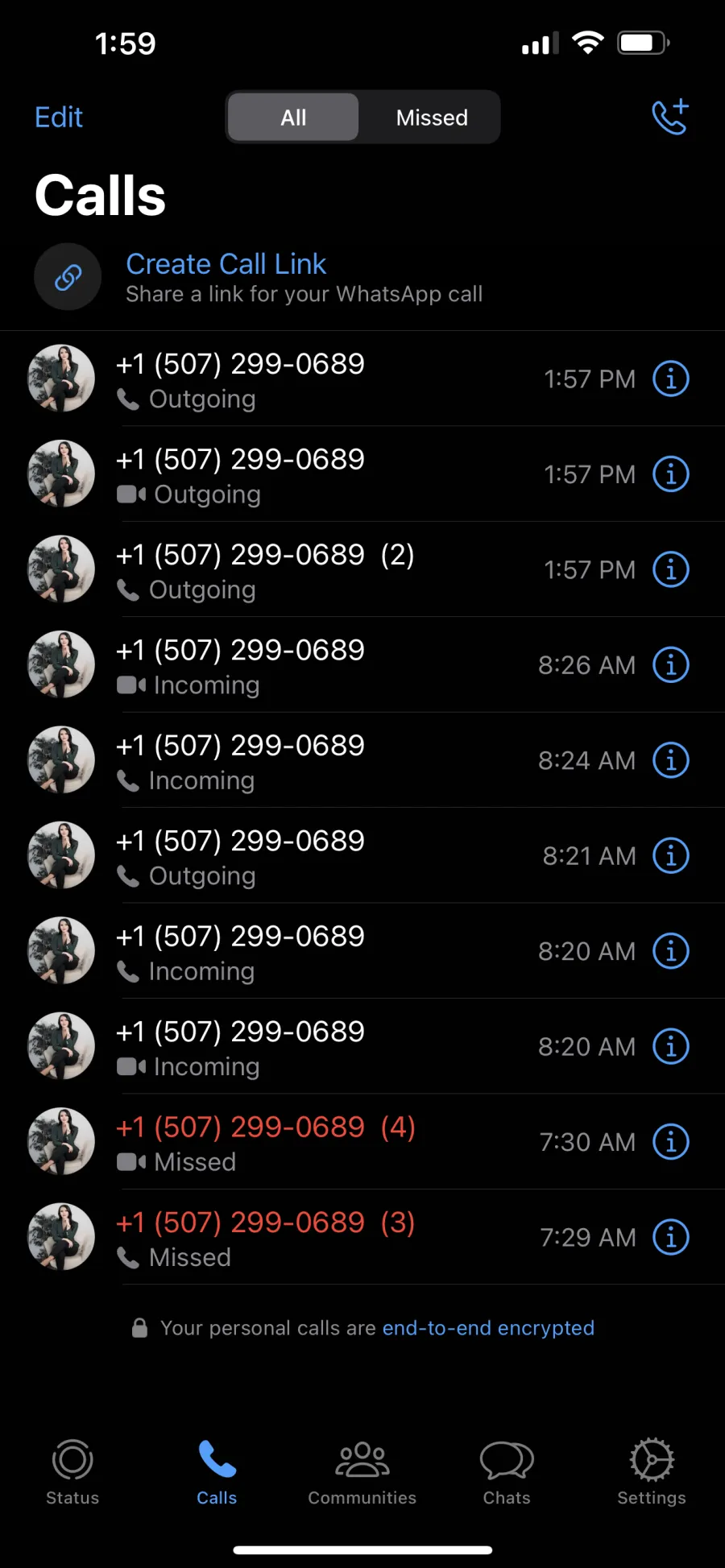The width and height of the screenshot is (725, 1568).
Task: Open info for the 8:21 AM outgoing call
Action: (670, 856)
